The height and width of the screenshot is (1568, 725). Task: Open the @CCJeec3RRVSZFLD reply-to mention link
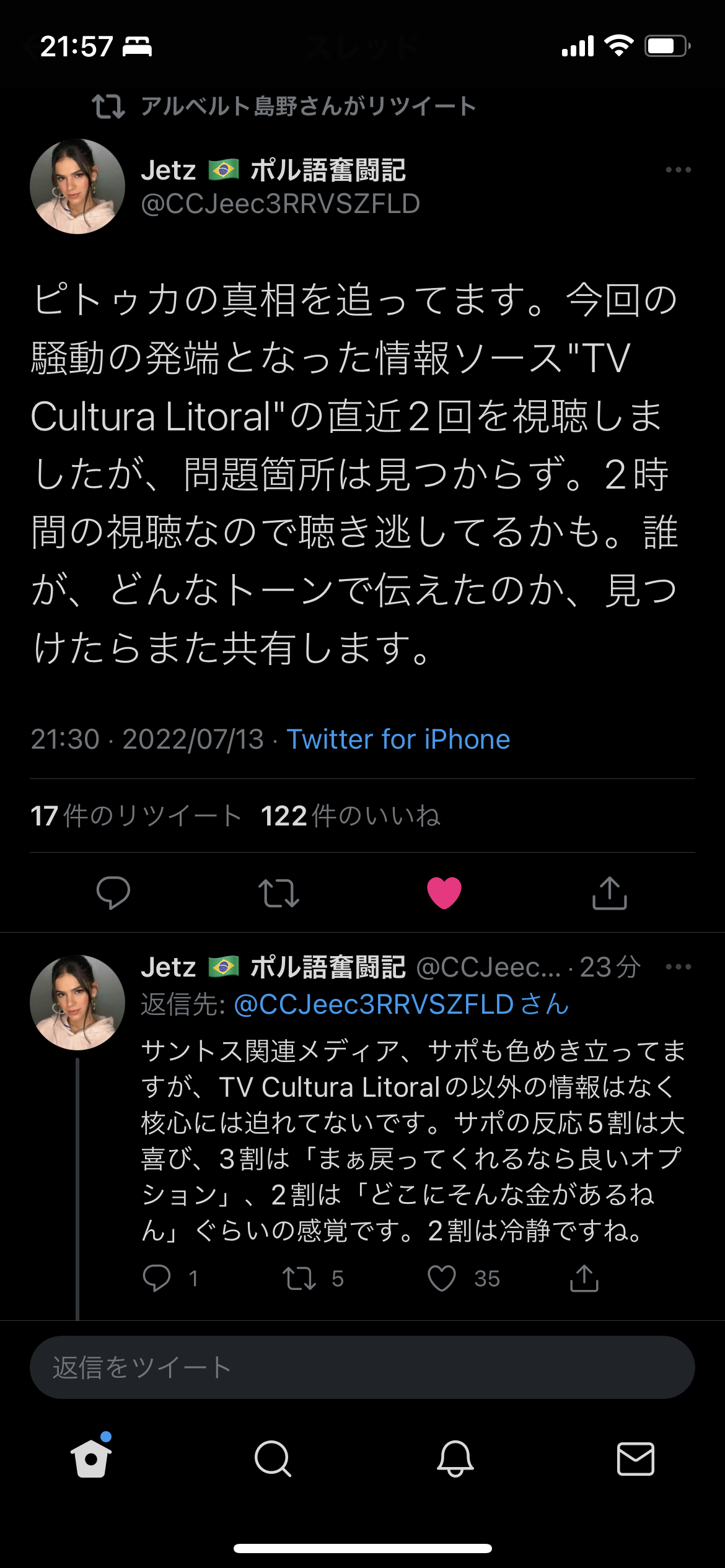[x=401, y=1004]
